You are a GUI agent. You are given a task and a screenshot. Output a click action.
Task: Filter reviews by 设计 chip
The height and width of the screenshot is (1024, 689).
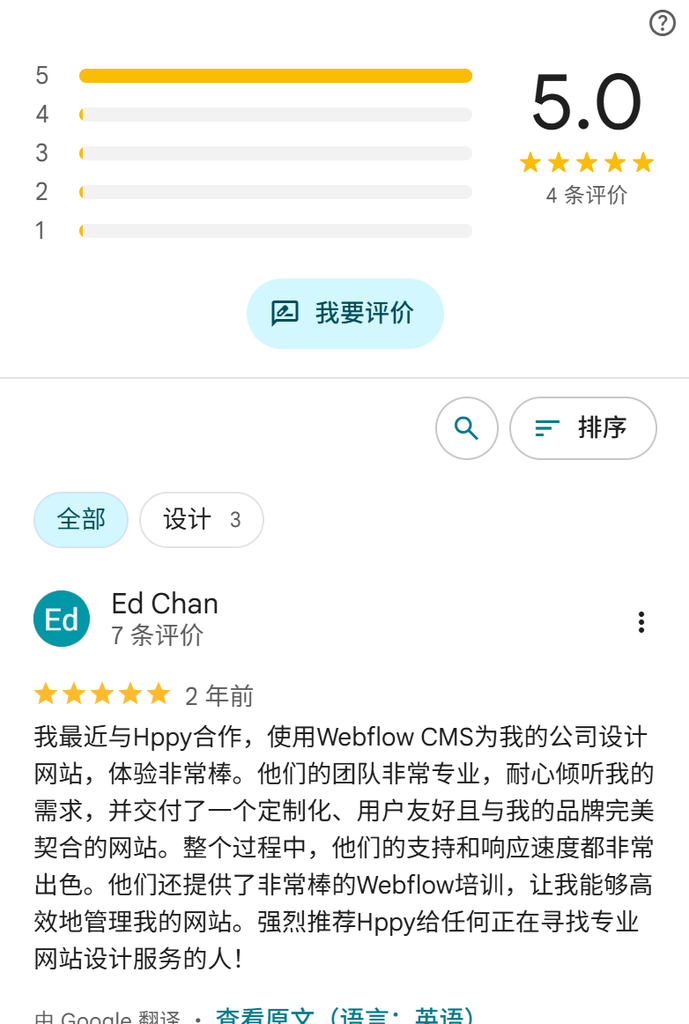click(x=201, y=520)
